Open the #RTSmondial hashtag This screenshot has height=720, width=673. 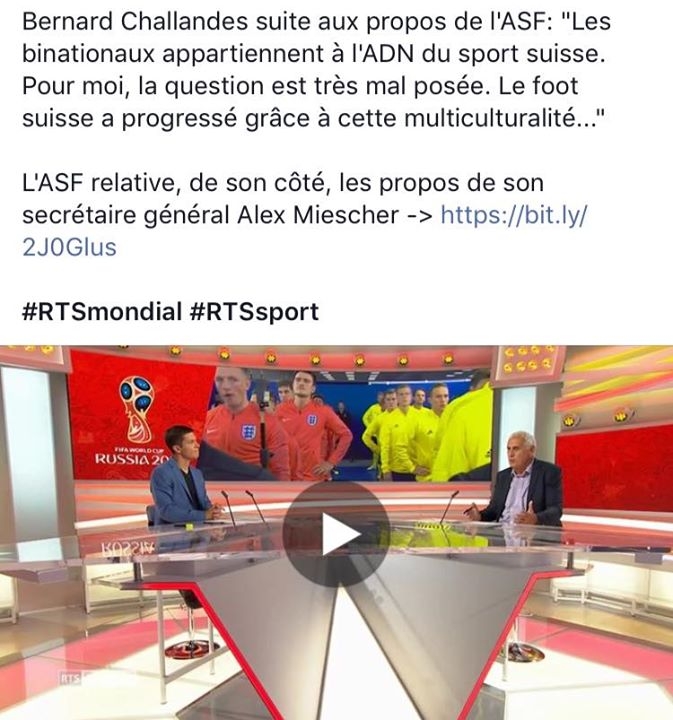coord(100,311)
